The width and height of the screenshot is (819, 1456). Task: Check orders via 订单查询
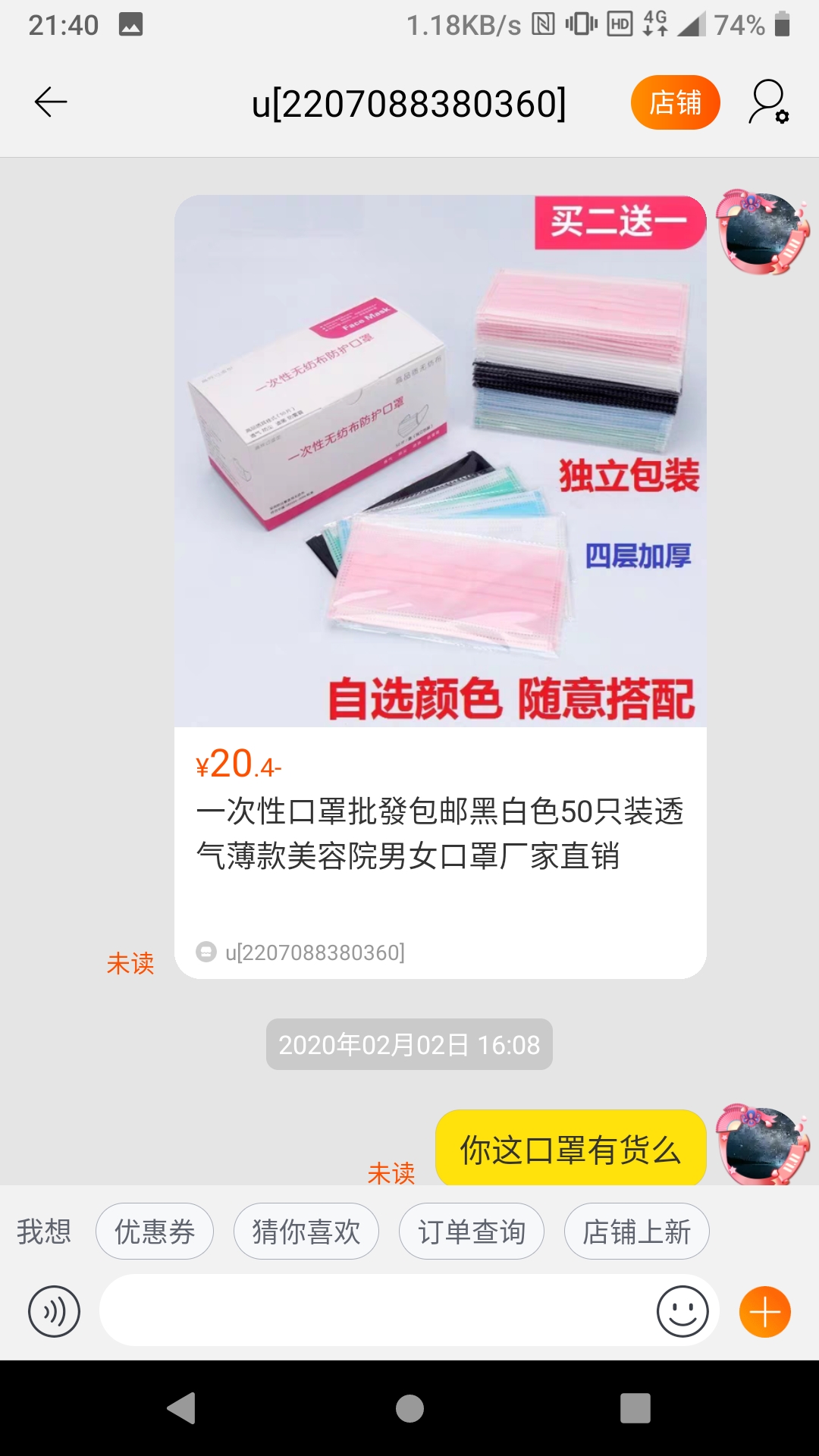pos(472,1232)
